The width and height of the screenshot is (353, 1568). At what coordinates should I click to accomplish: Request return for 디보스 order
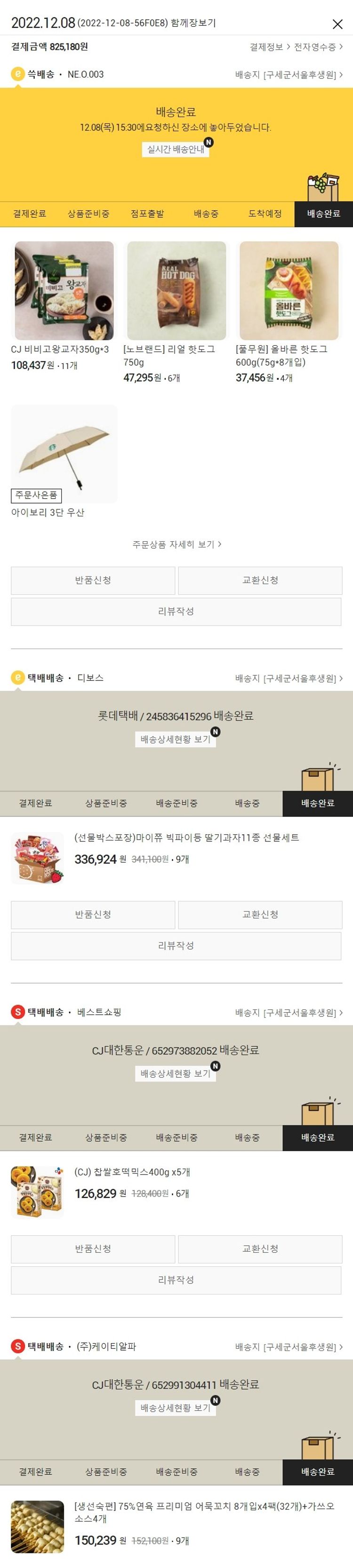93,914
